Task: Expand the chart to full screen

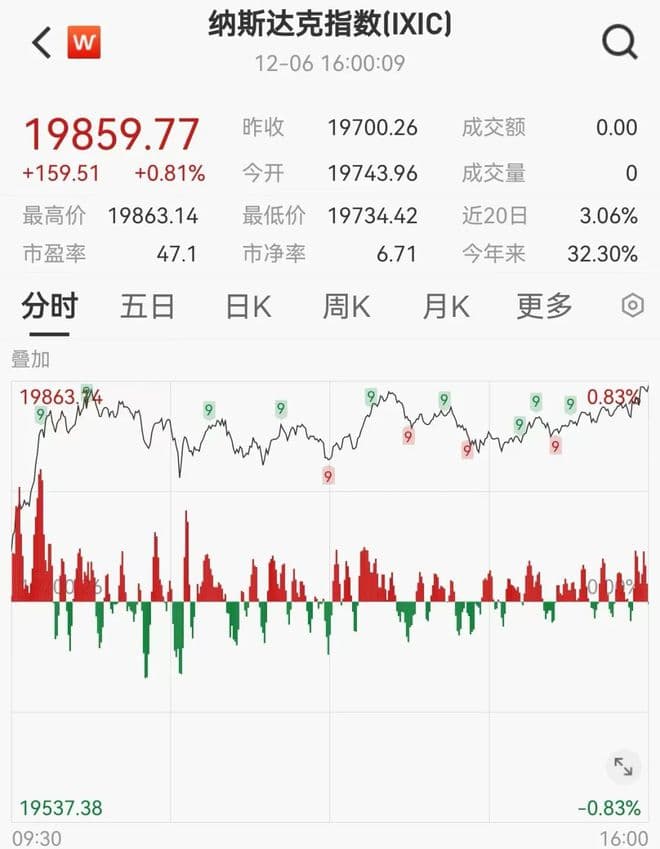Action: click(x=623, y=767)
